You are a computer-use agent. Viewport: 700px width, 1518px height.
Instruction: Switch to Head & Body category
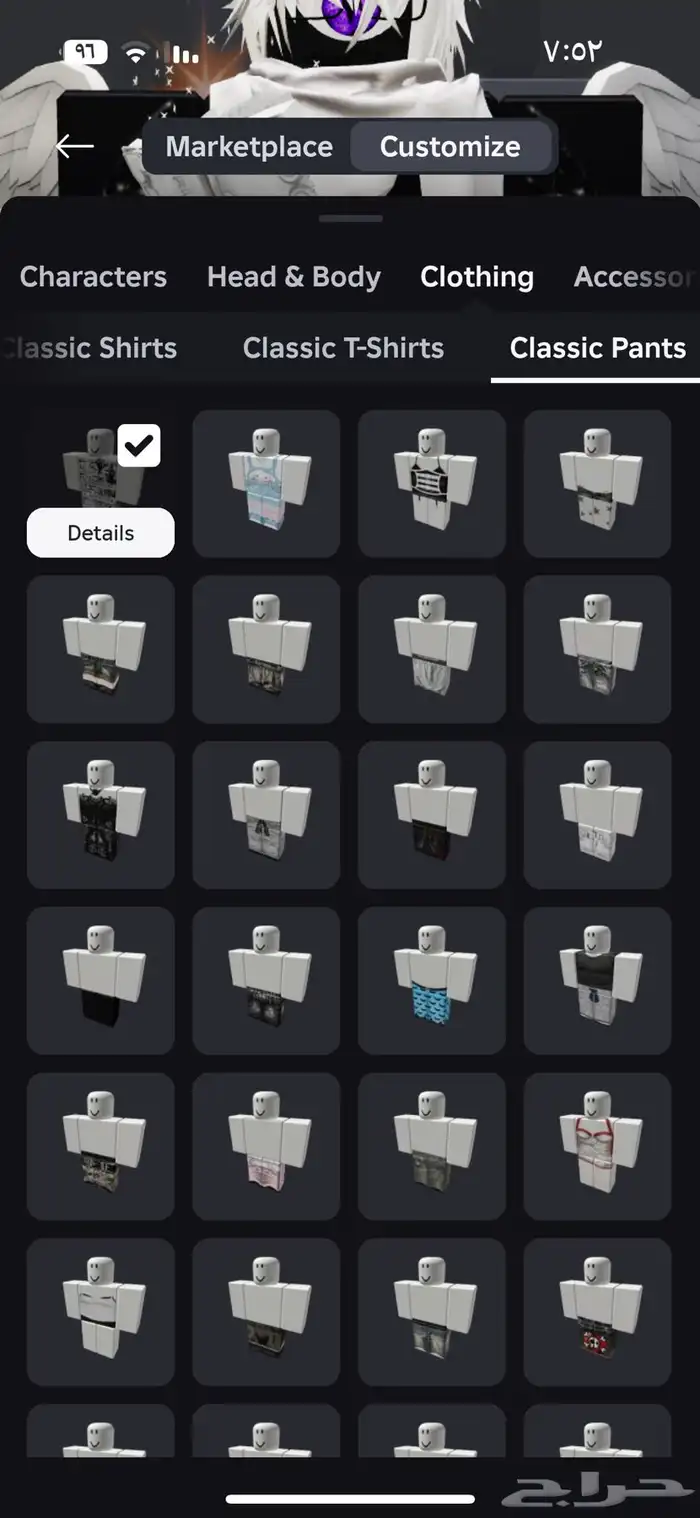294,277
